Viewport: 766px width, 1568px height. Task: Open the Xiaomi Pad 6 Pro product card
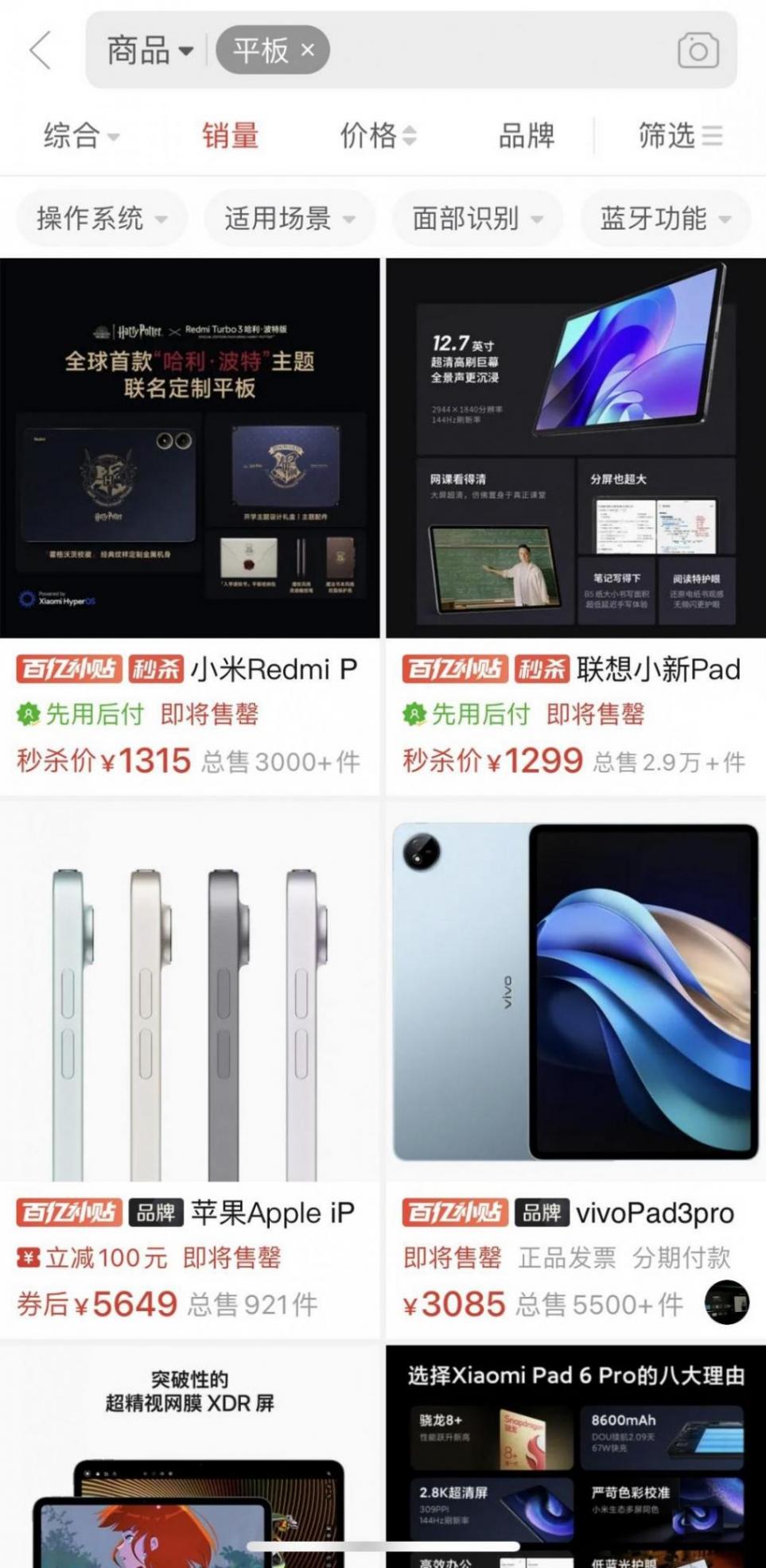click(x=575, y=1455)
